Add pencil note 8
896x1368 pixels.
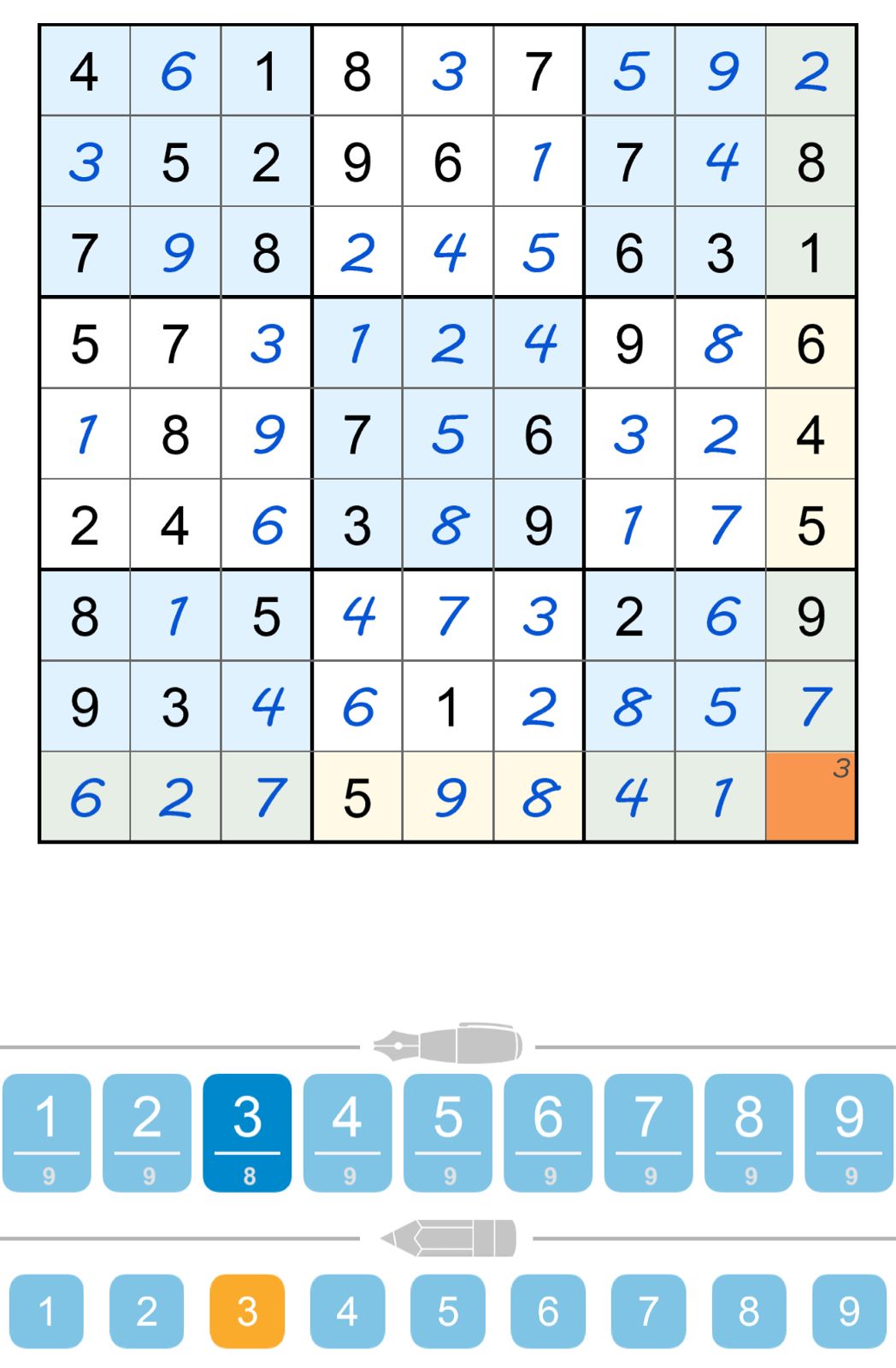pyautogui.click(x=749, y=1311)
